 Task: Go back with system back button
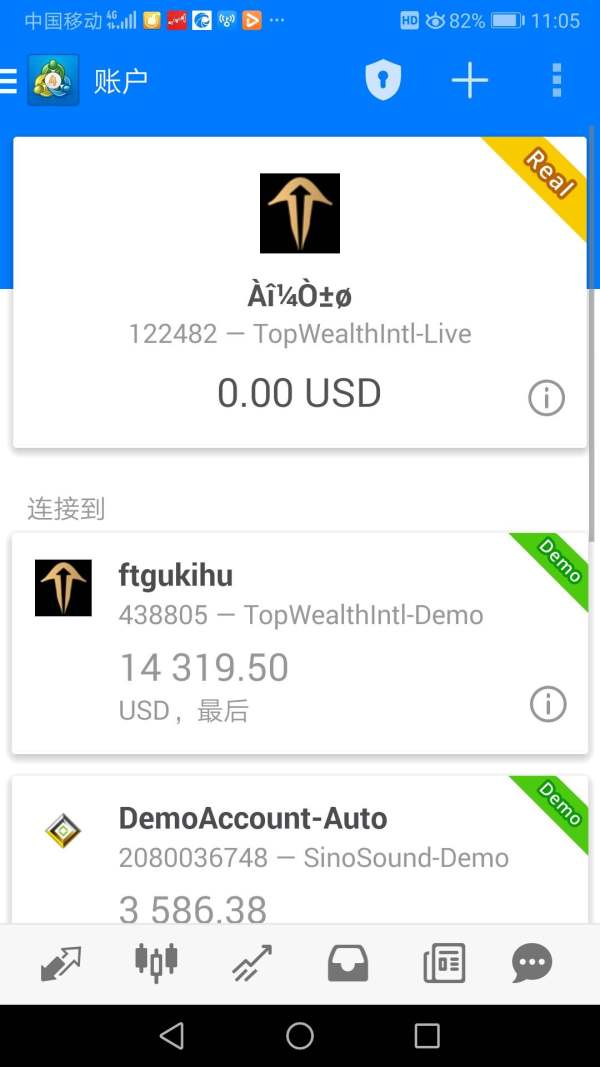pos(171,1036)
